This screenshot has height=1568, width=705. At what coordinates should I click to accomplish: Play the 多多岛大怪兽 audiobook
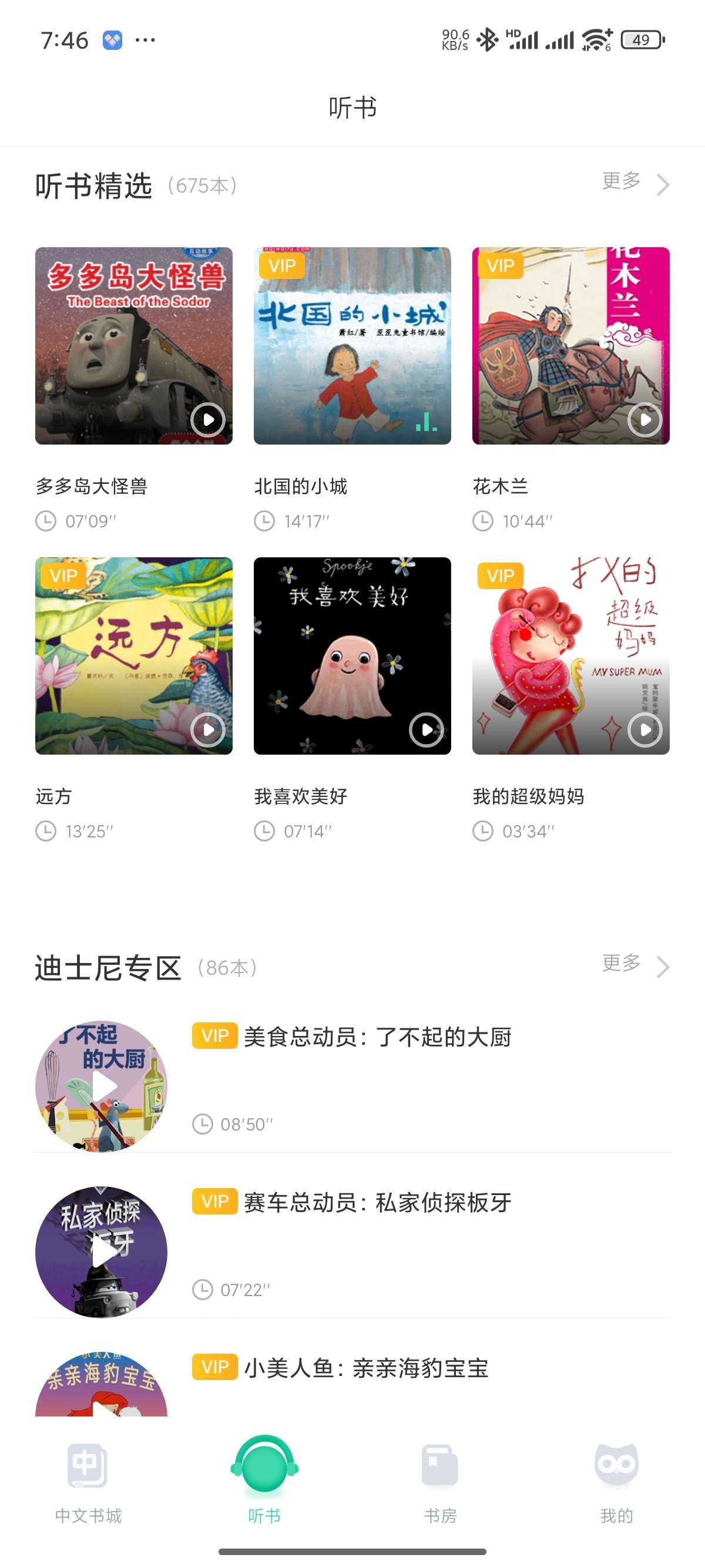[207, 419]
